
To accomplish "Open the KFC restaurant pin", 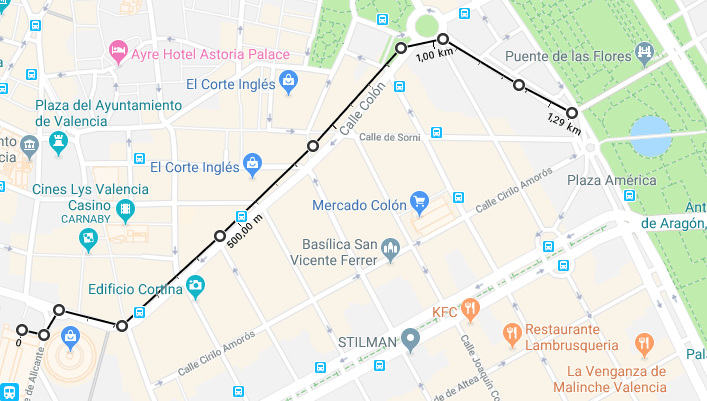I will (x=471, y=310).
